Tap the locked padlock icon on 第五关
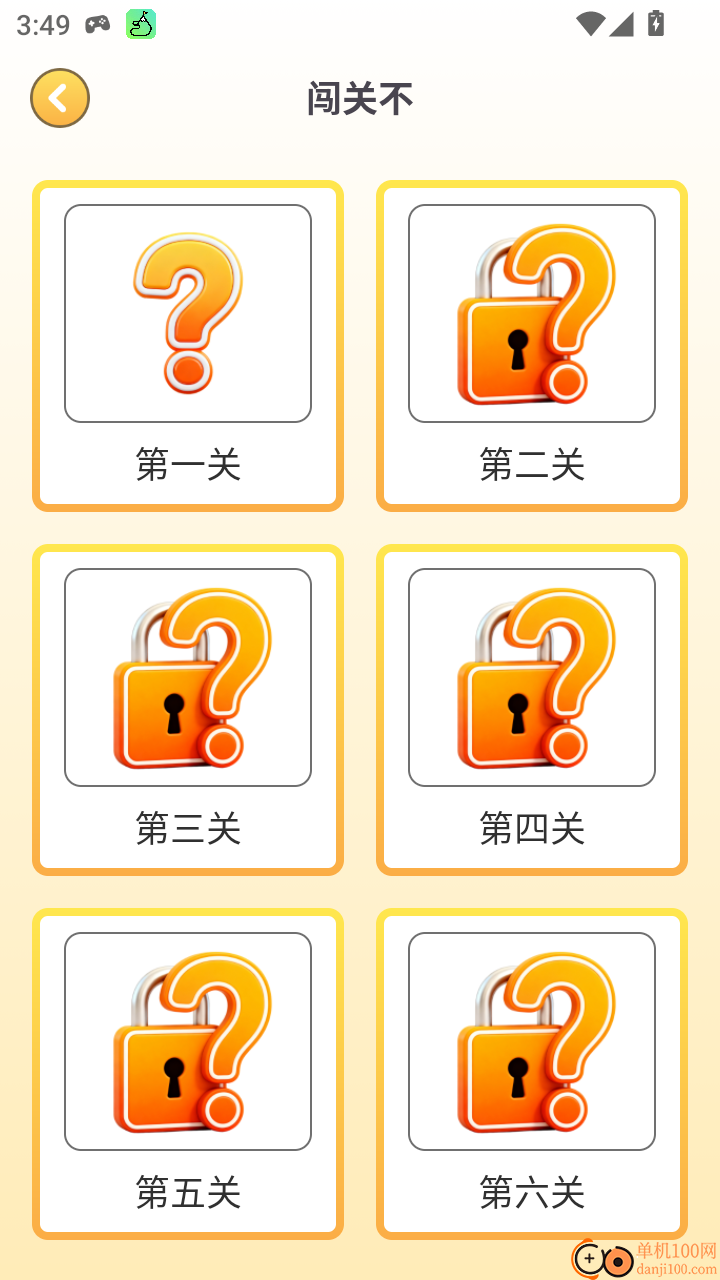 point(187,1042)
